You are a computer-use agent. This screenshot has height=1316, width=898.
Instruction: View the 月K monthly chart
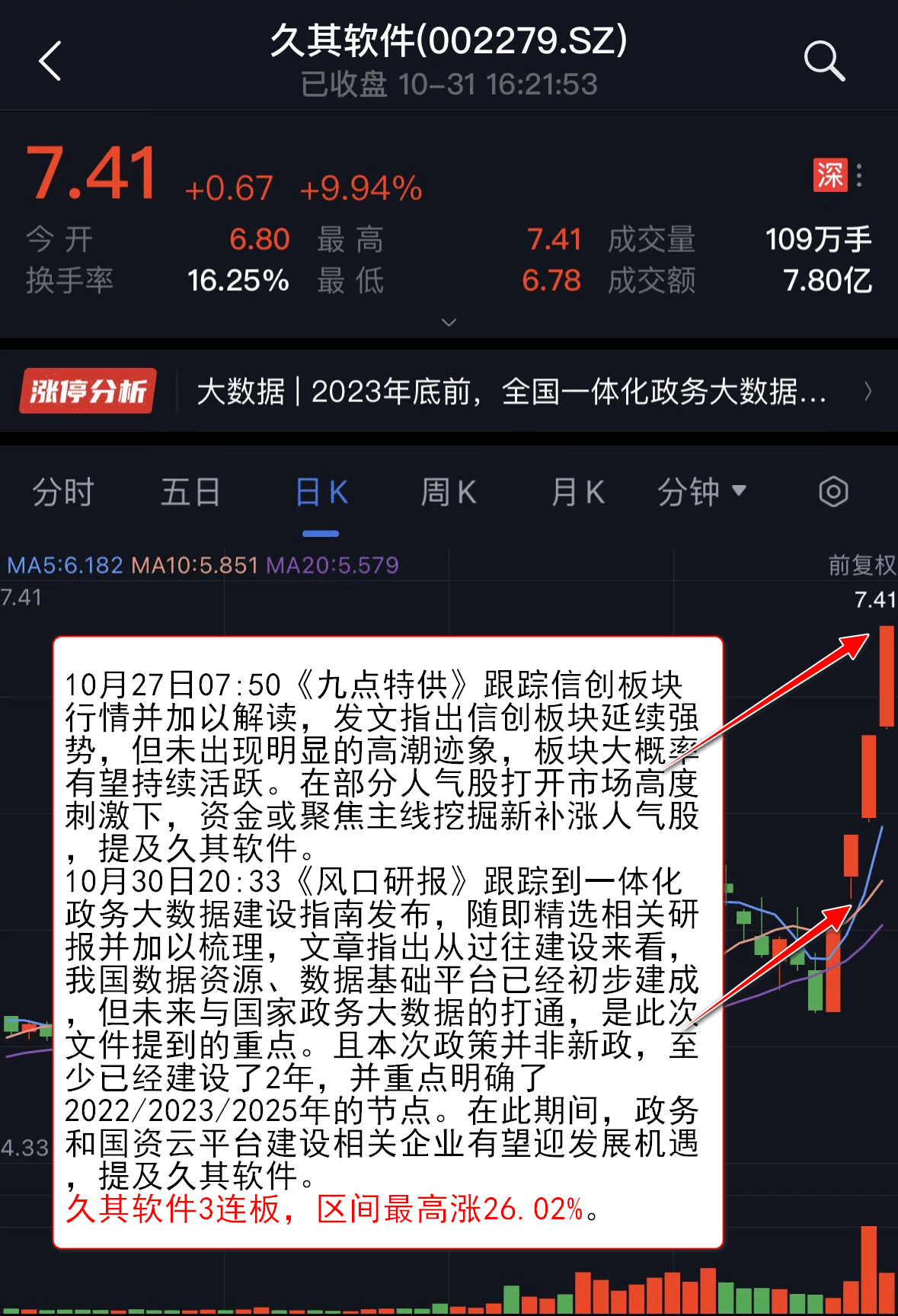coord(577,492)
